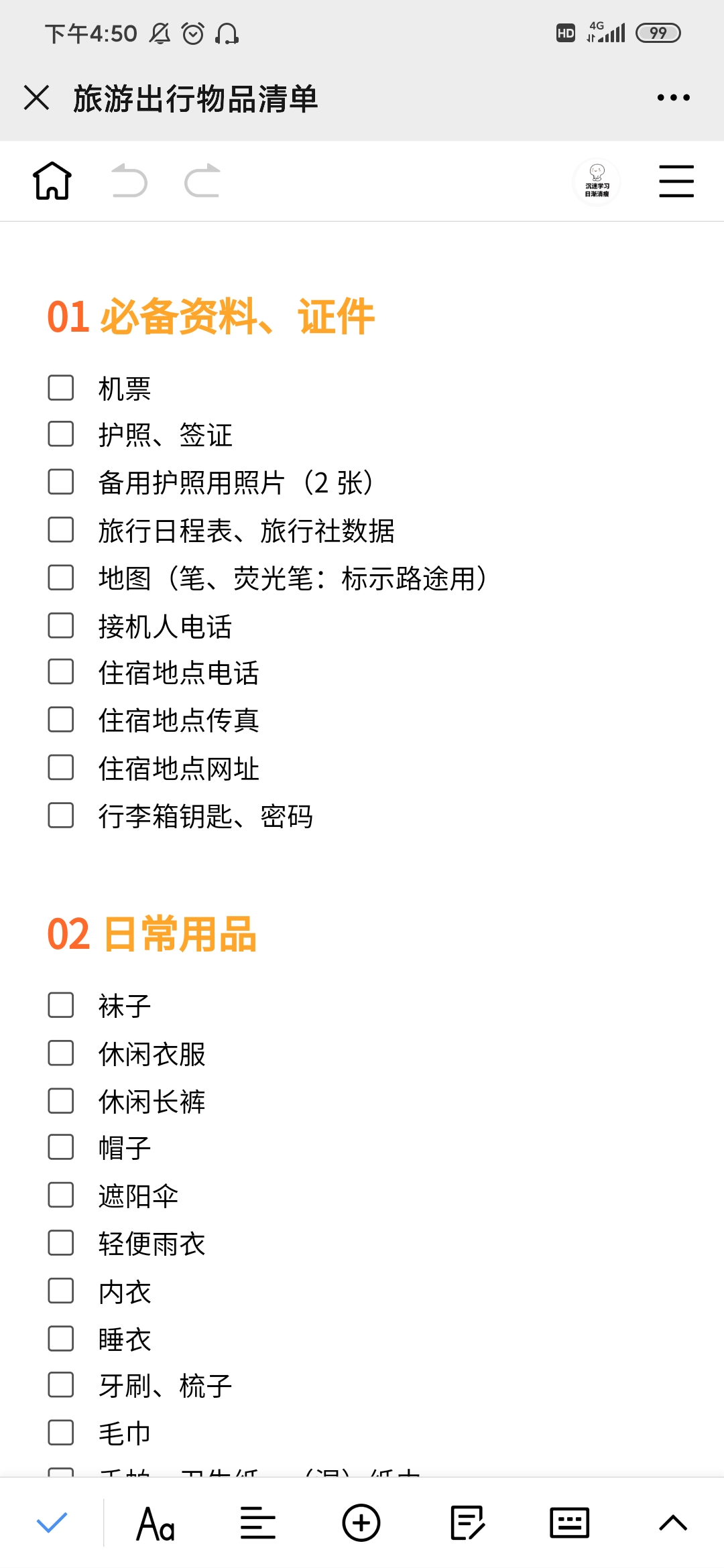Go to the home icon
724x1568 pixels.
[x=52, y=181]
